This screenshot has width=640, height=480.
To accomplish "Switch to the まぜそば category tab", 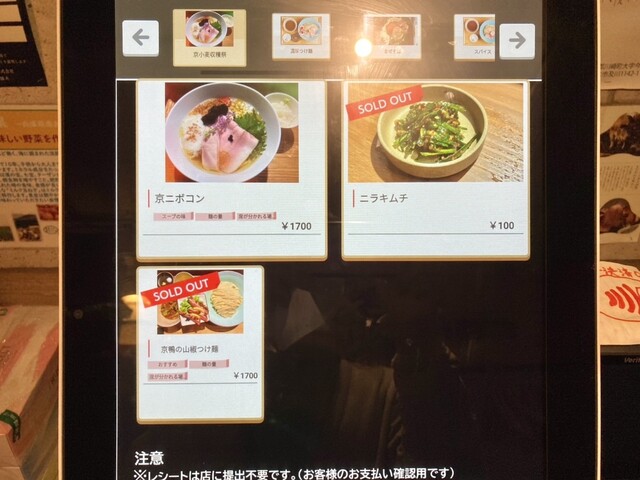I will (x=391, y=36).
